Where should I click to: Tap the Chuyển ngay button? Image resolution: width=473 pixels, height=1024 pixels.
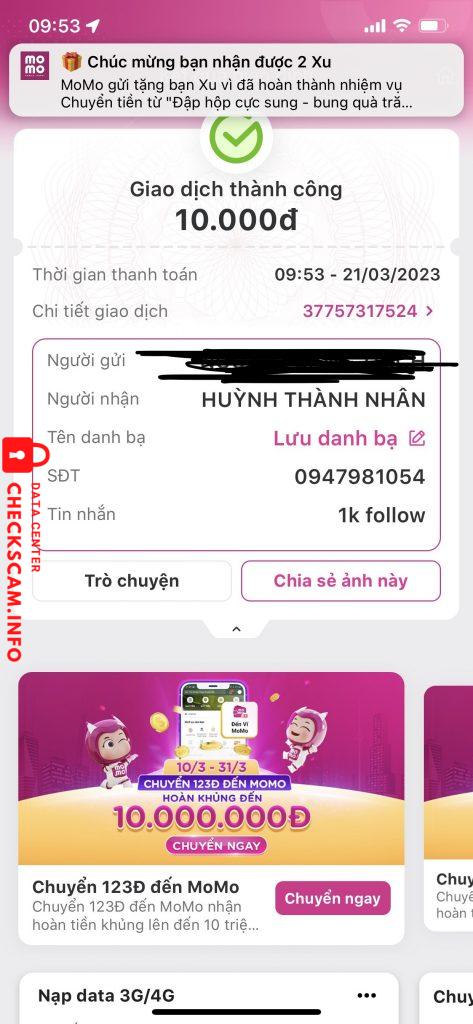click(x=333, y=898)
